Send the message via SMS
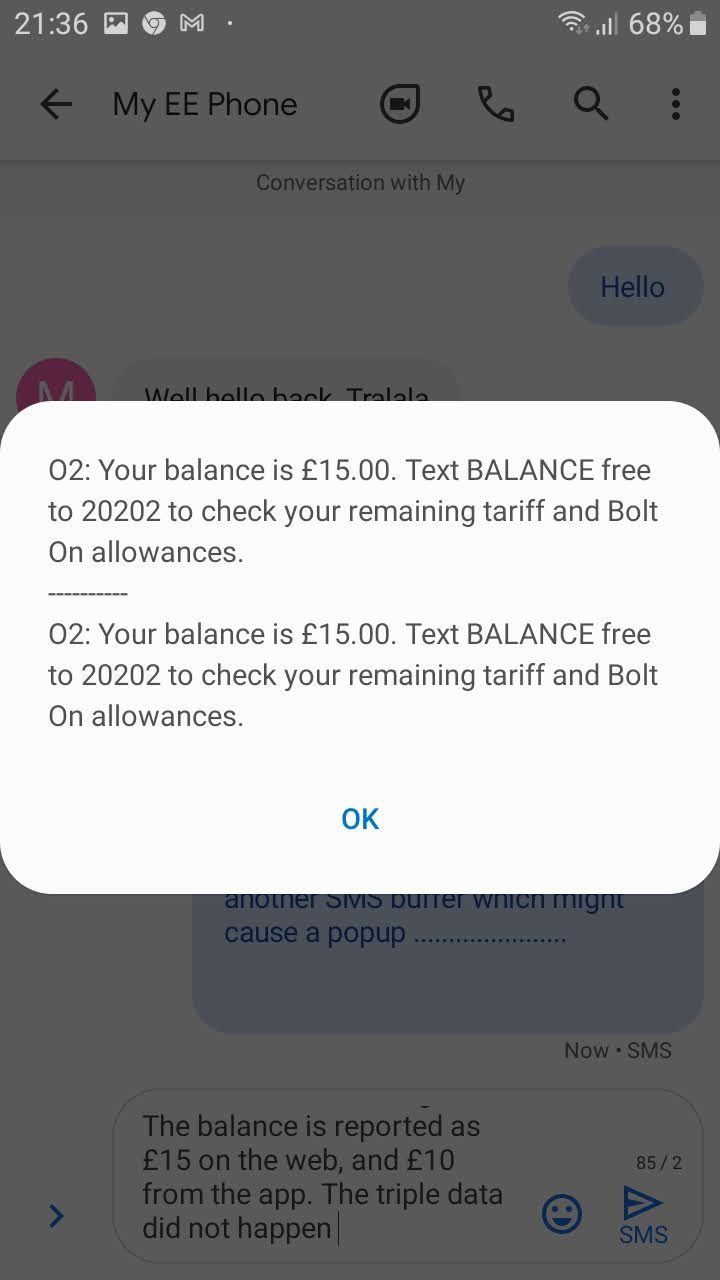Screen dimensions: 720x1280 (x=642, y=1215)
